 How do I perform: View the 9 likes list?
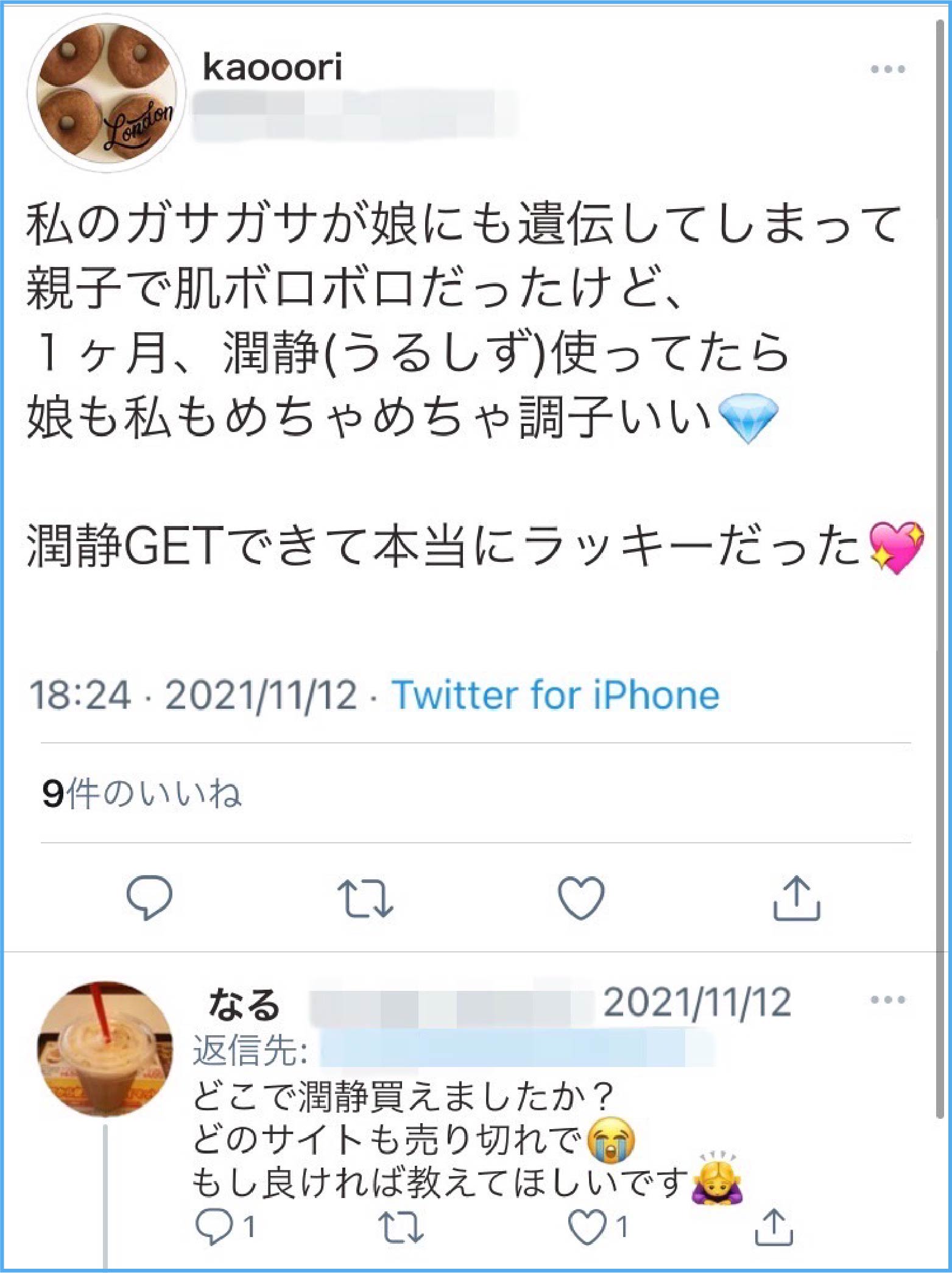[141, 793]
